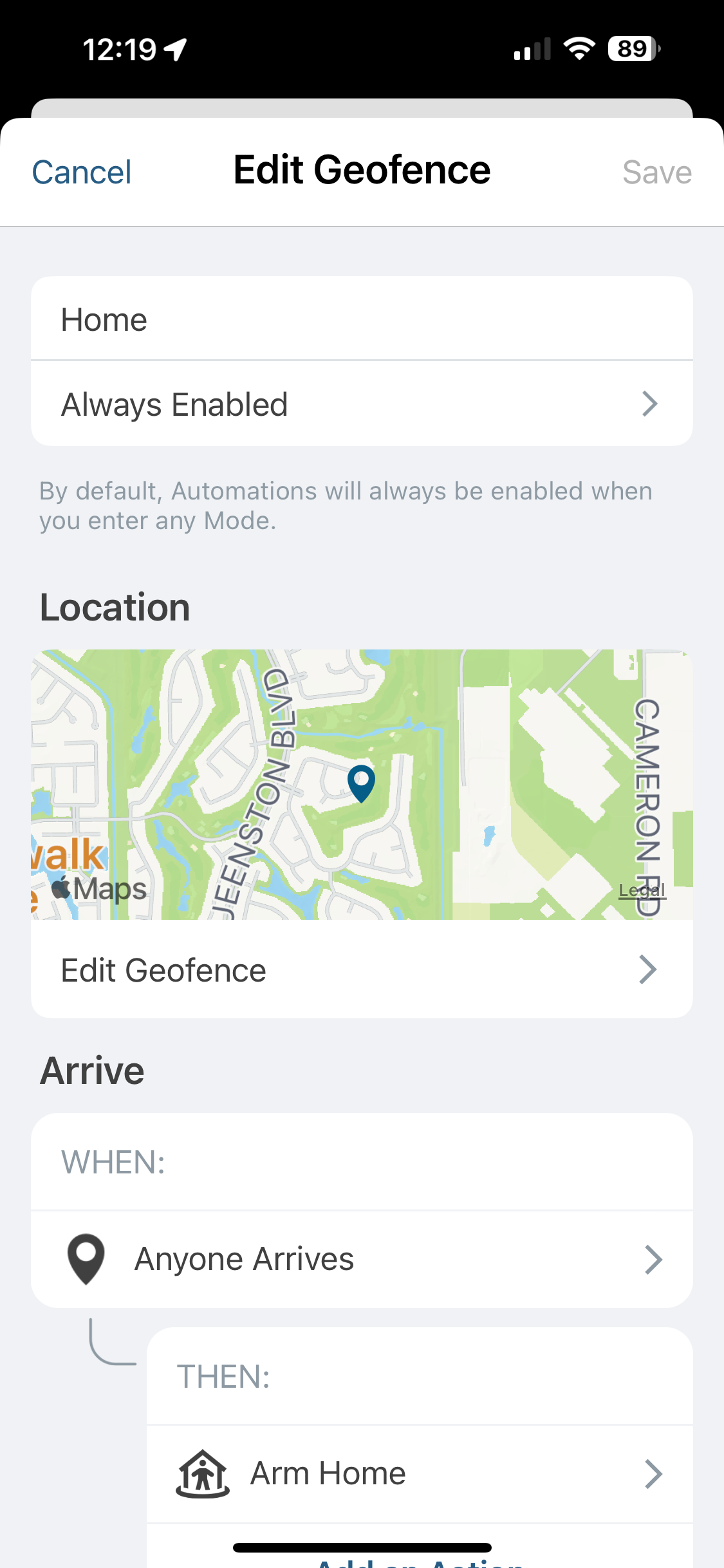The width and height of the screenshot is (724, 1568).
Task: Cancel editing the geofence
Action: click(82, 173)
